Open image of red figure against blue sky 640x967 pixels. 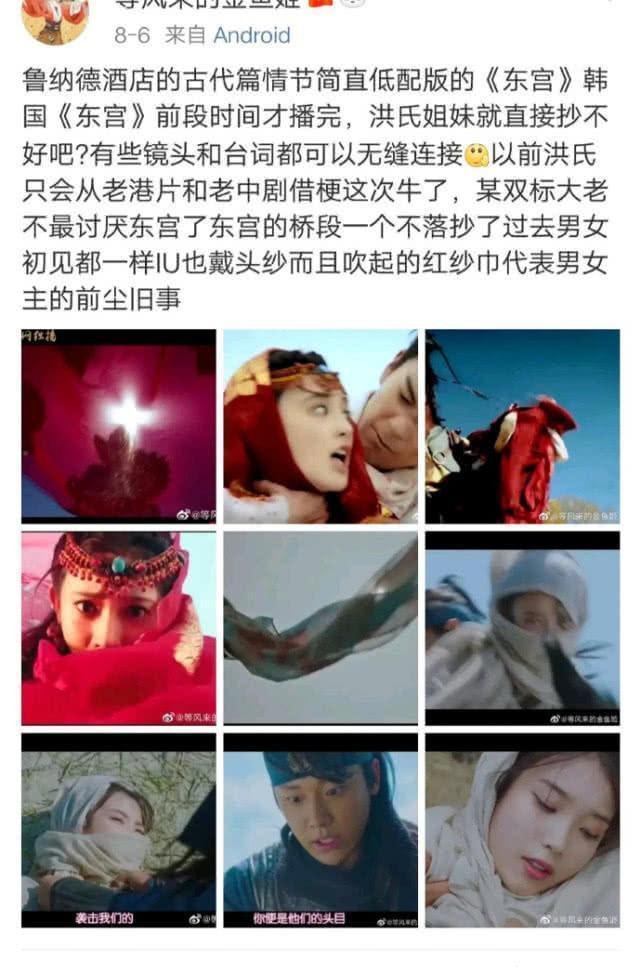coord(522,427)
